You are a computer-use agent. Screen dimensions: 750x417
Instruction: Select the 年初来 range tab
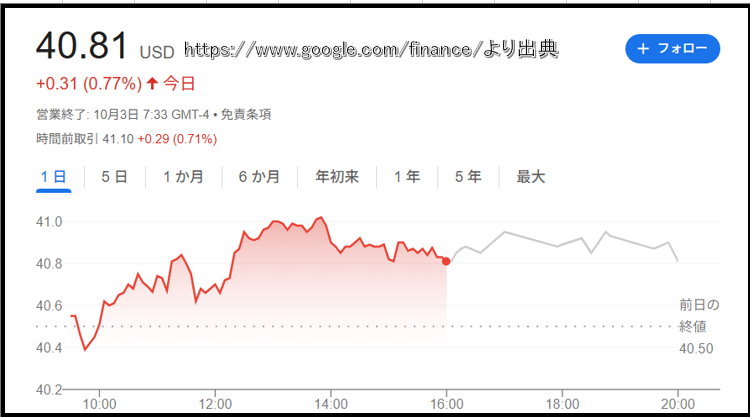(337, 177)
